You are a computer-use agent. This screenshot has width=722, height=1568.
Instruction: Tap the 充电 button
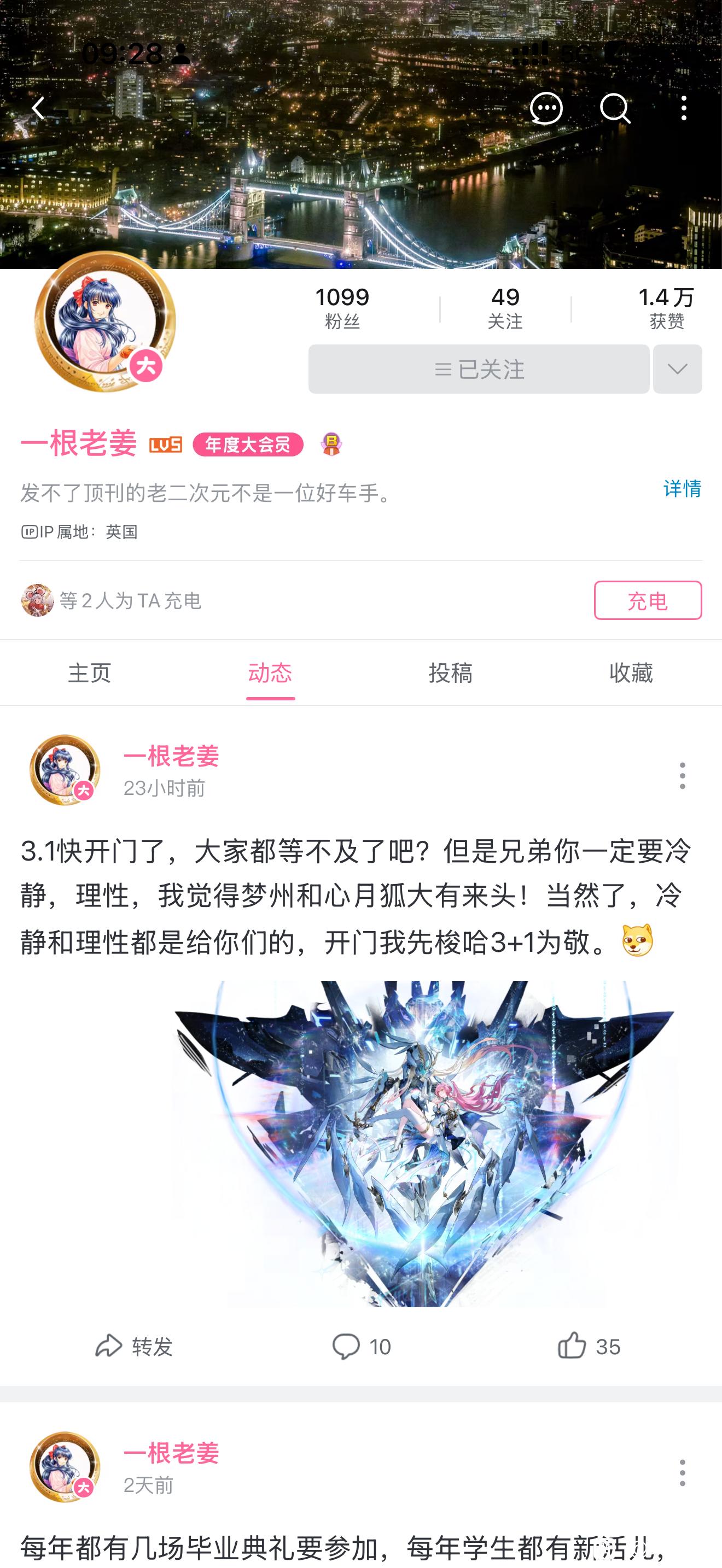point(647,600)
